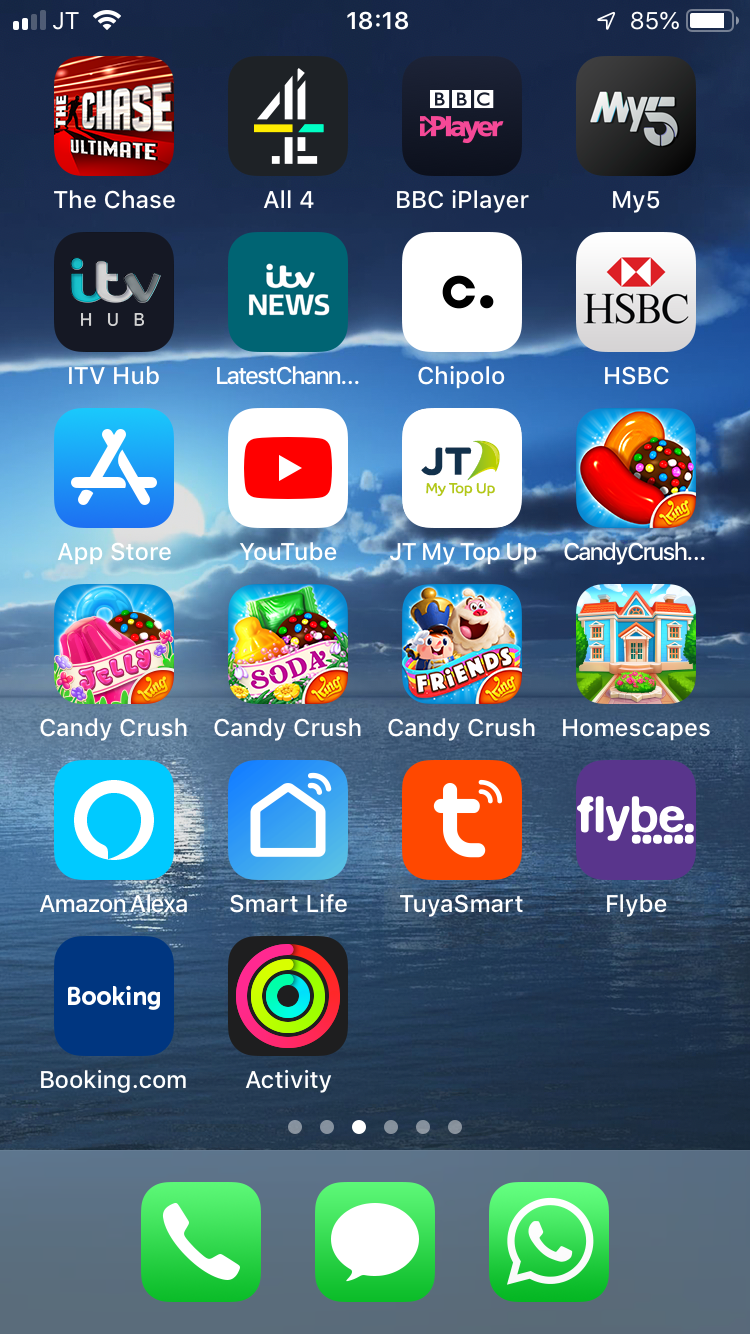This screenshot has width=750, height=1334.
Task: Open Booking.com
Action: point(114,996)
